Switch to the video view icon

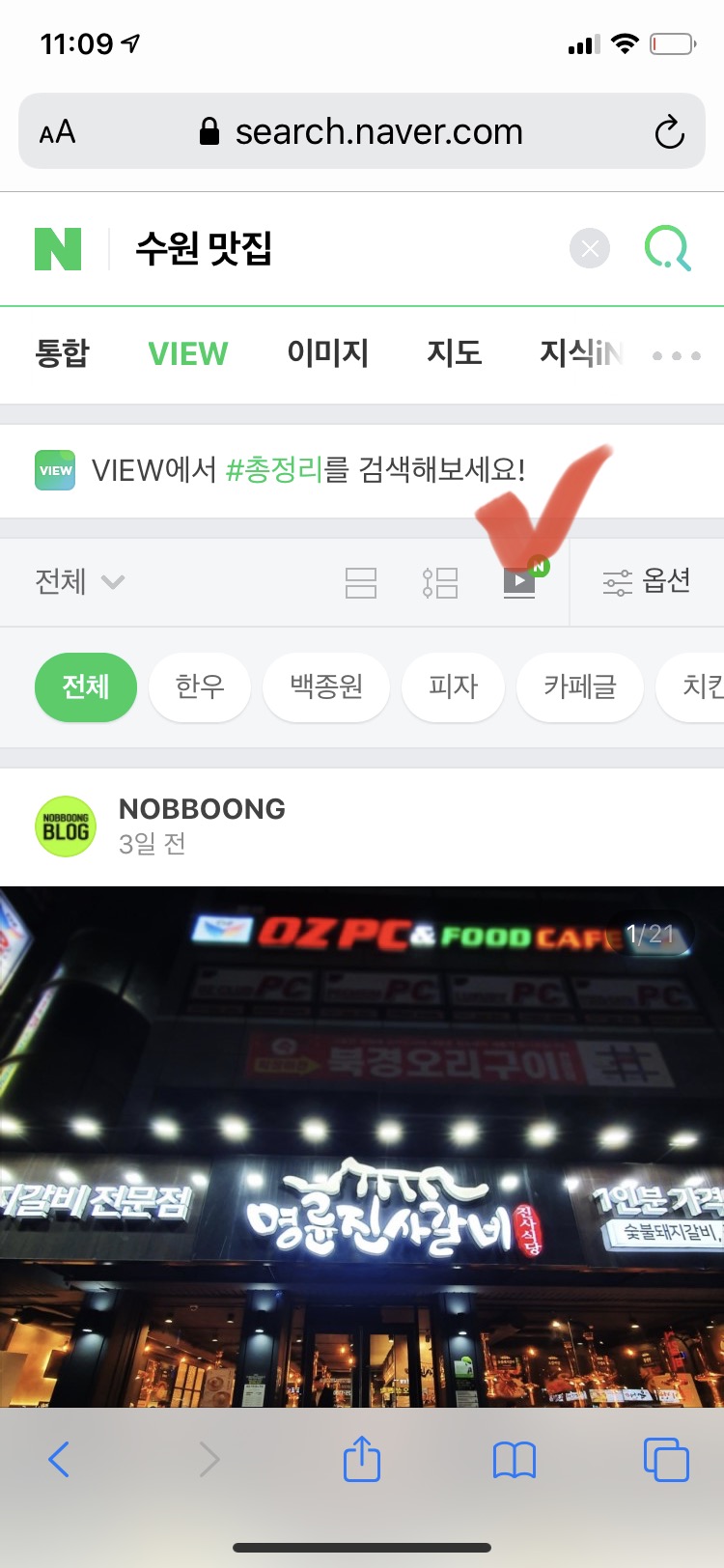pos(519,581)
